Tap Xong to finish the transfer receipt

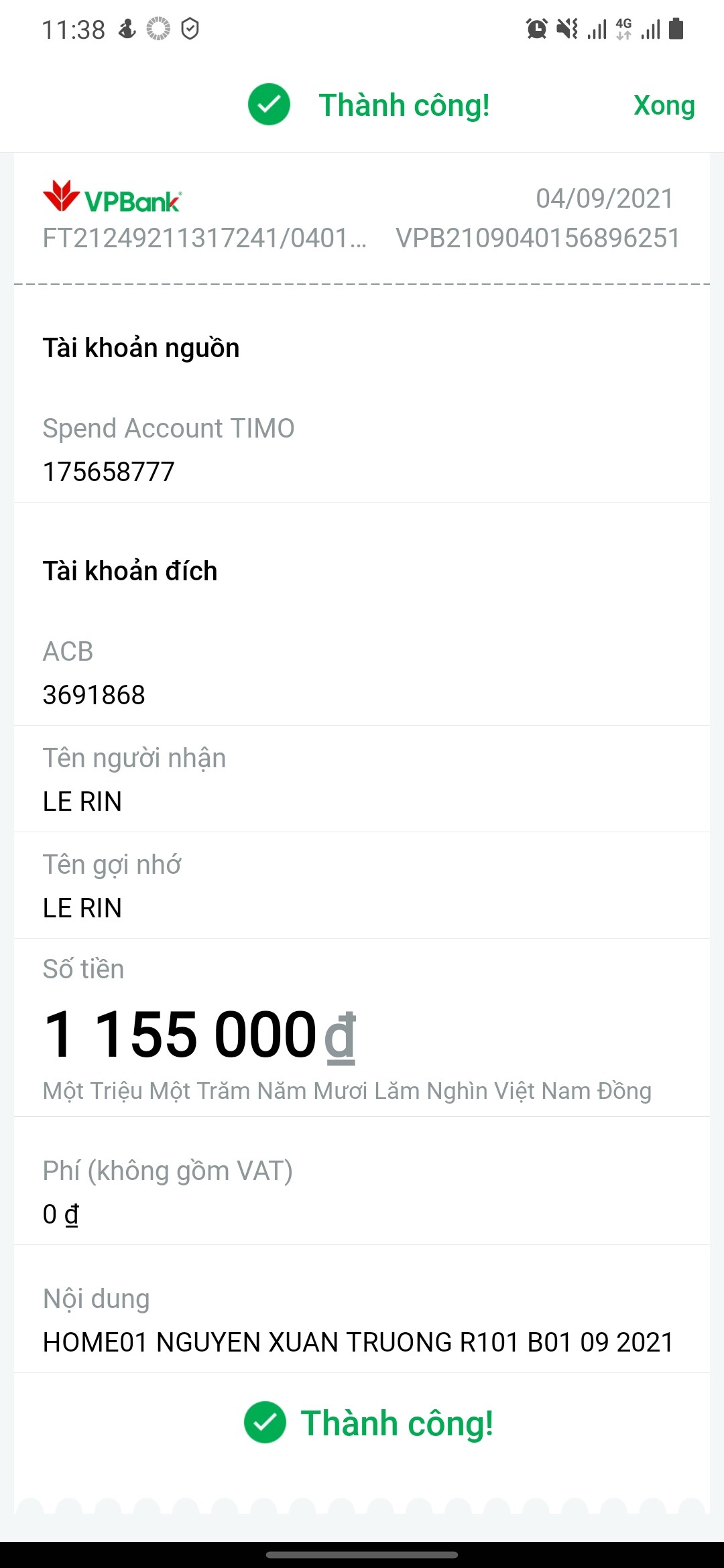click(x=664, y=106)
